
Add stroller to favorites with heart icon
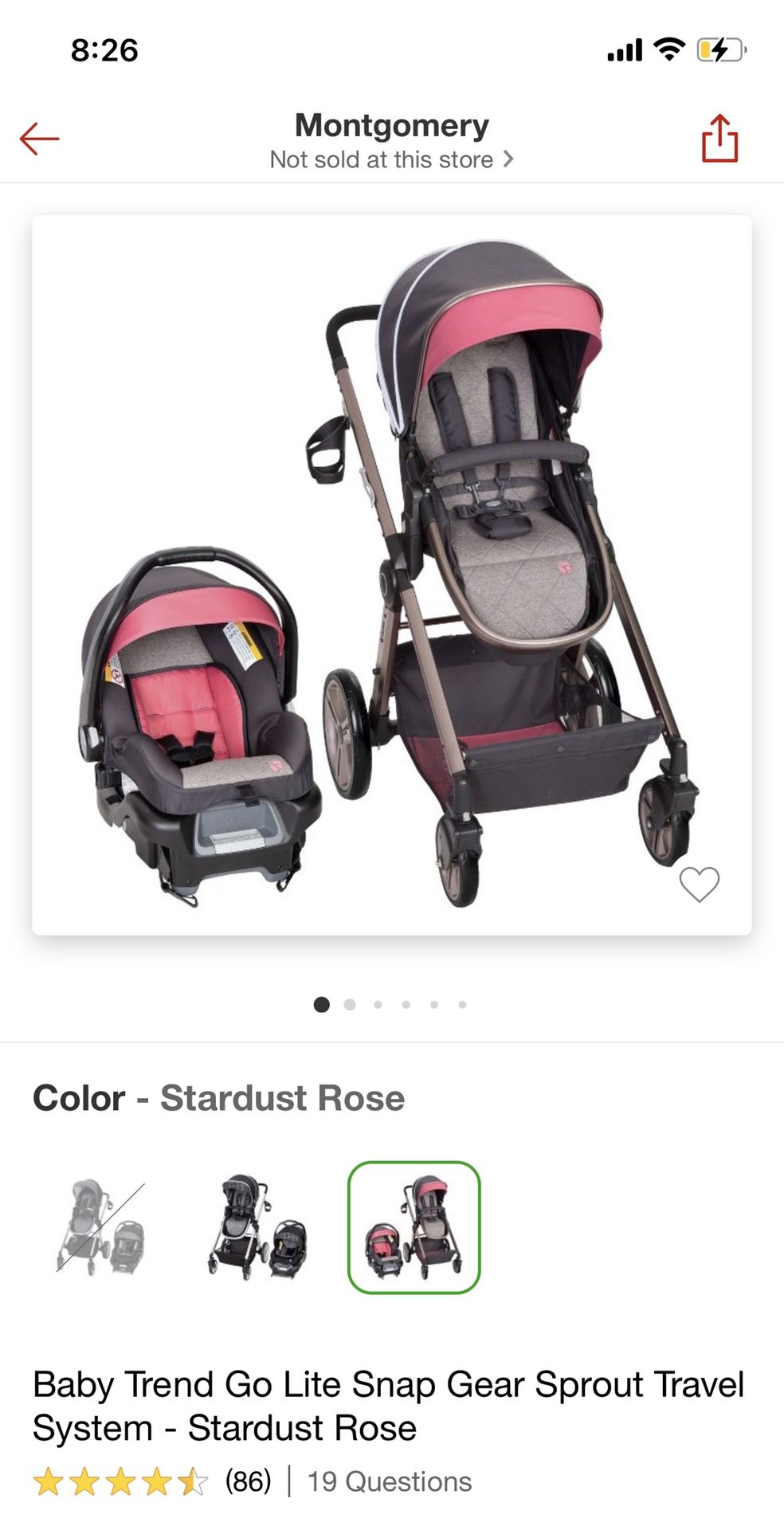point(699,885)
